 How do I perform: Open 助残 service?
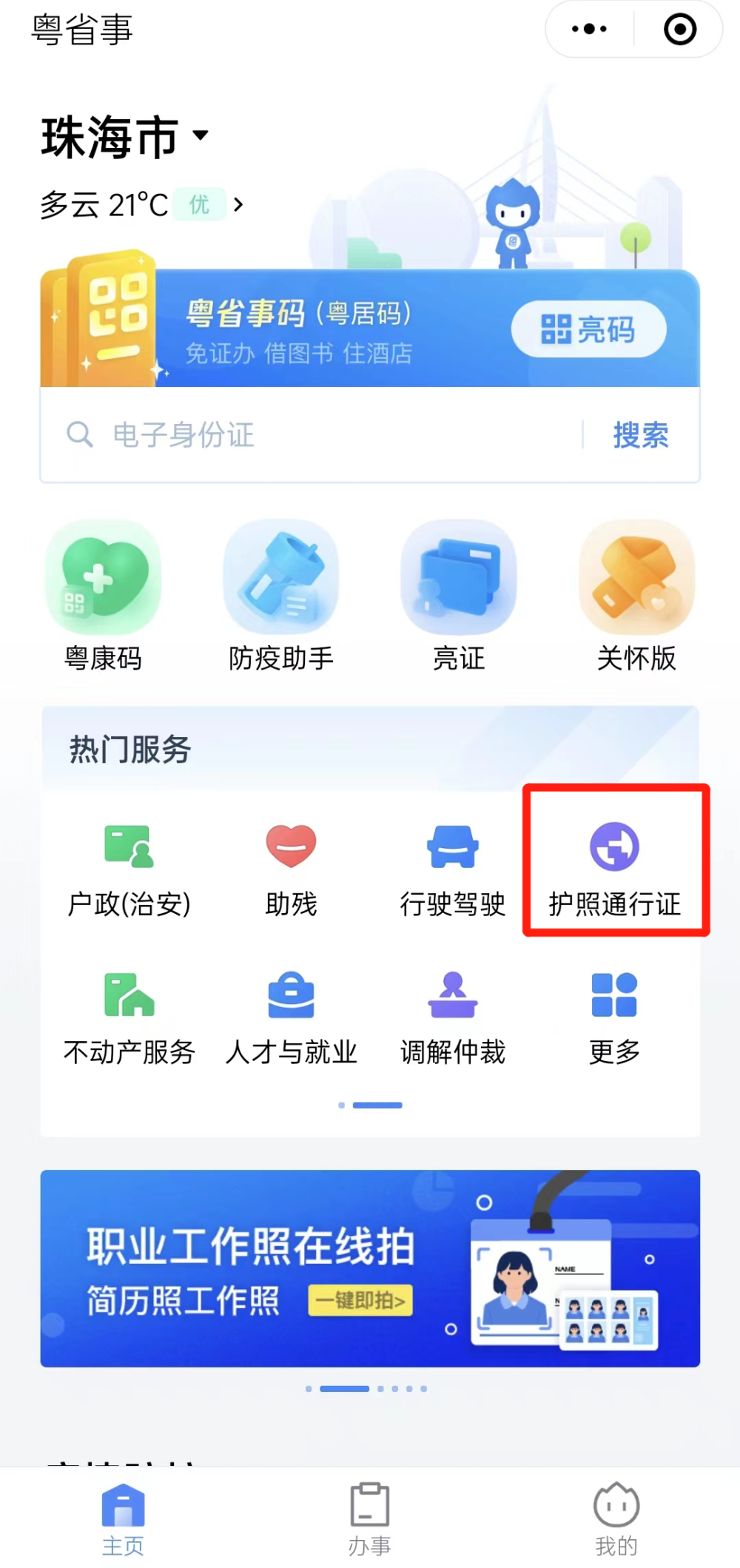coord(291,869)
